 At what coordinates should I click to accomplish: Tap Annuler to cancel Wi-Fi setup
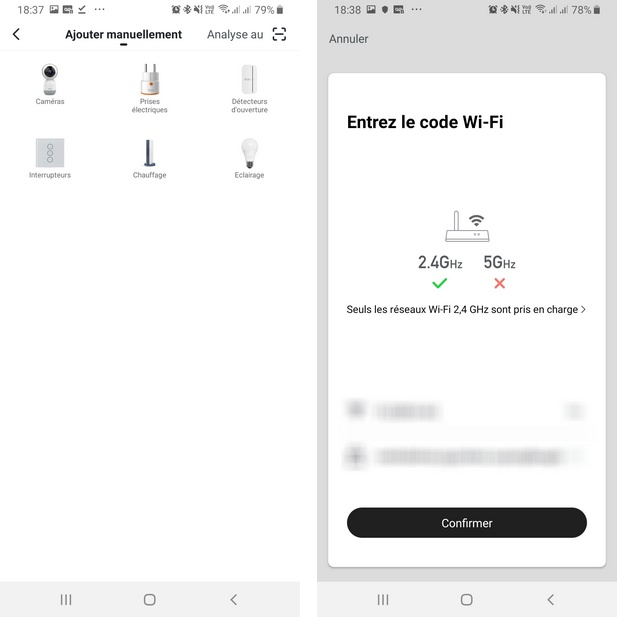[x=348, y=39]
